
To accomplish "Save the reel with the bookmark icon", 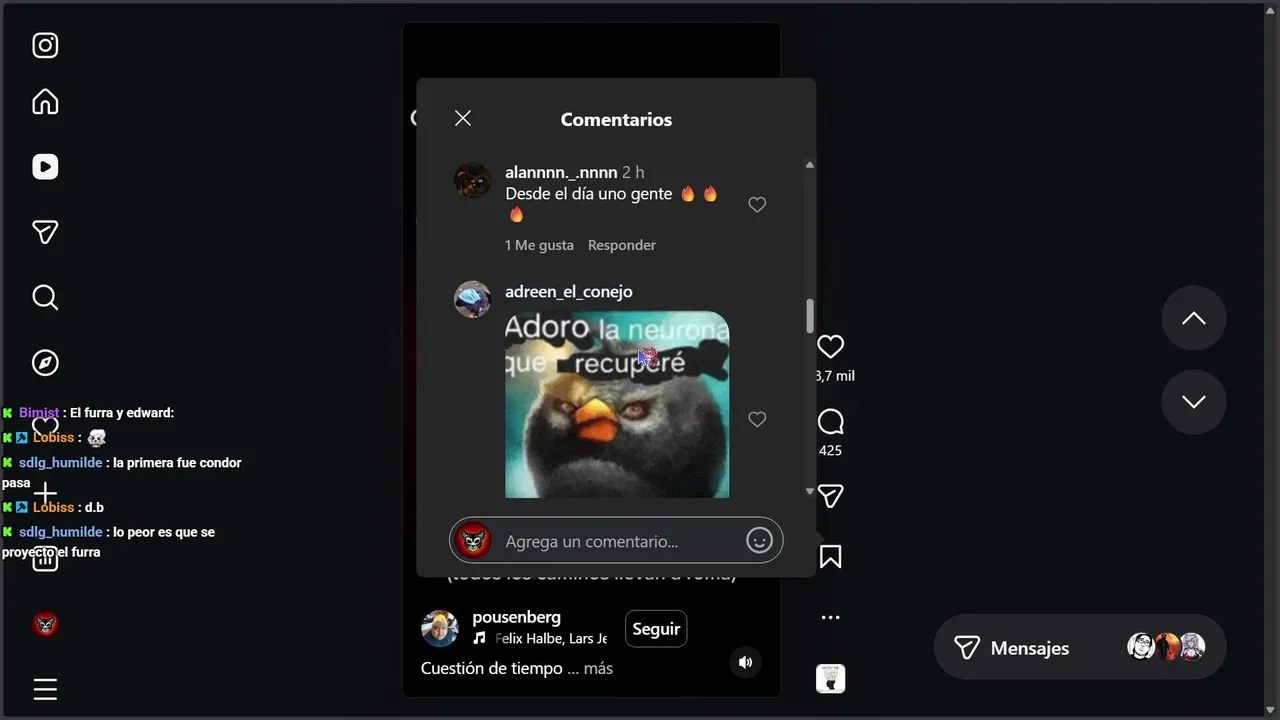I will click(x=830, y=557).
